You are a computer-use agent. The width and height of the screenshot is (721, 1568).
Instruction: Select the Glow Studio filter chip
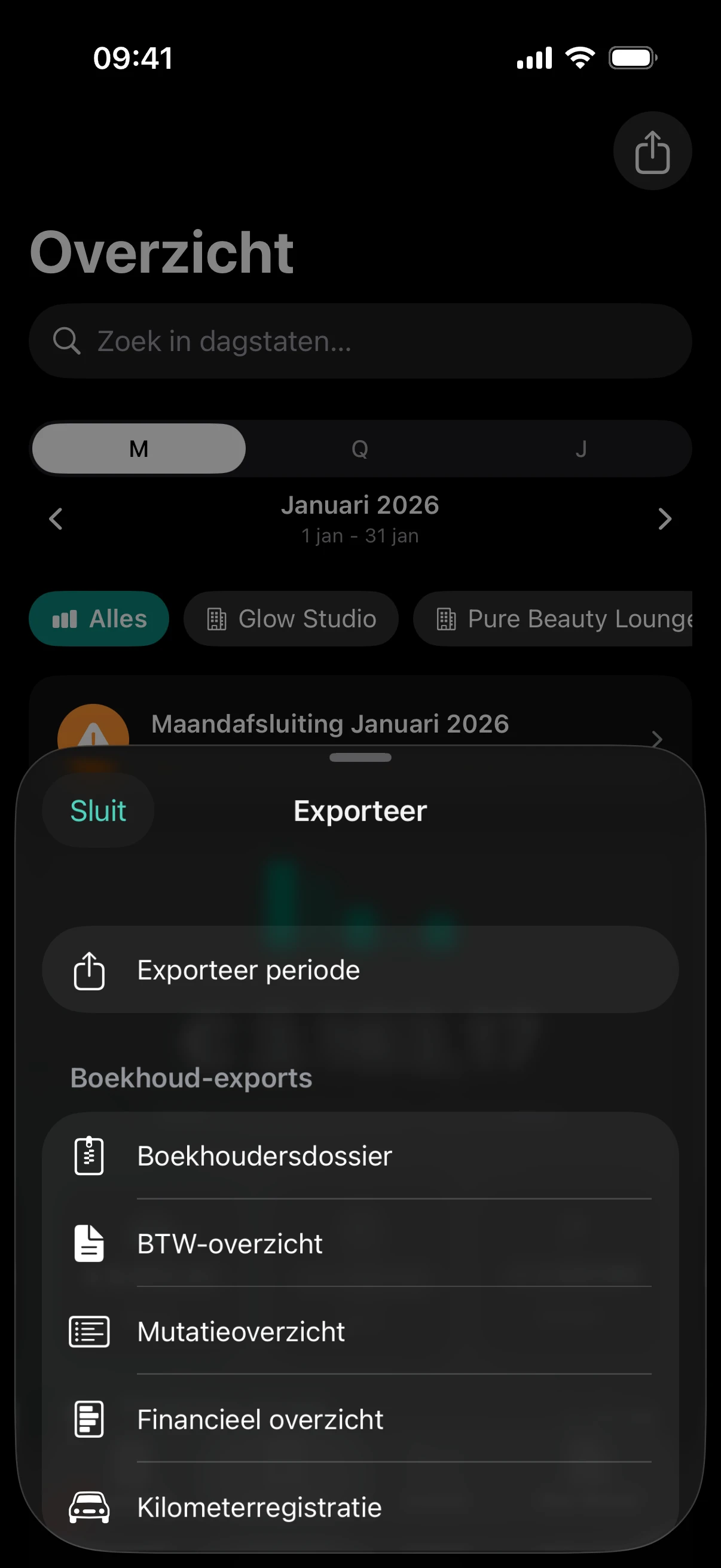(291, 618)
